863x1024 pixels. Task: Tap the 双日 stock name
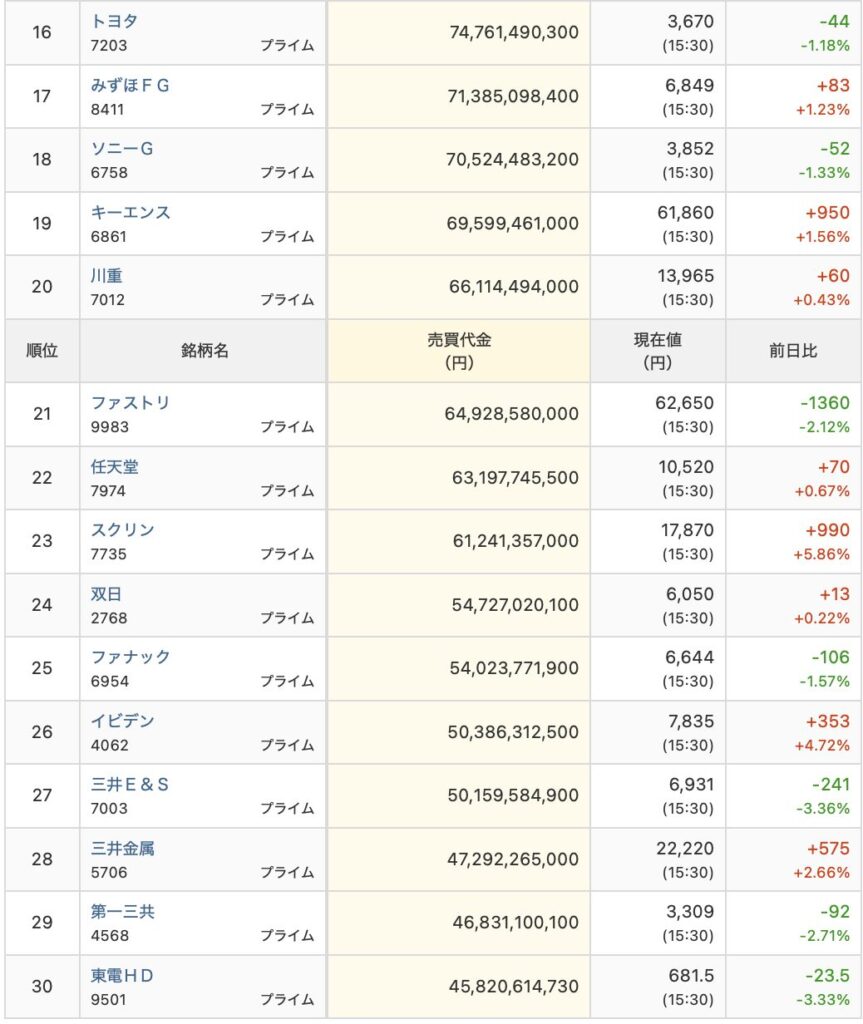point(107,594)
